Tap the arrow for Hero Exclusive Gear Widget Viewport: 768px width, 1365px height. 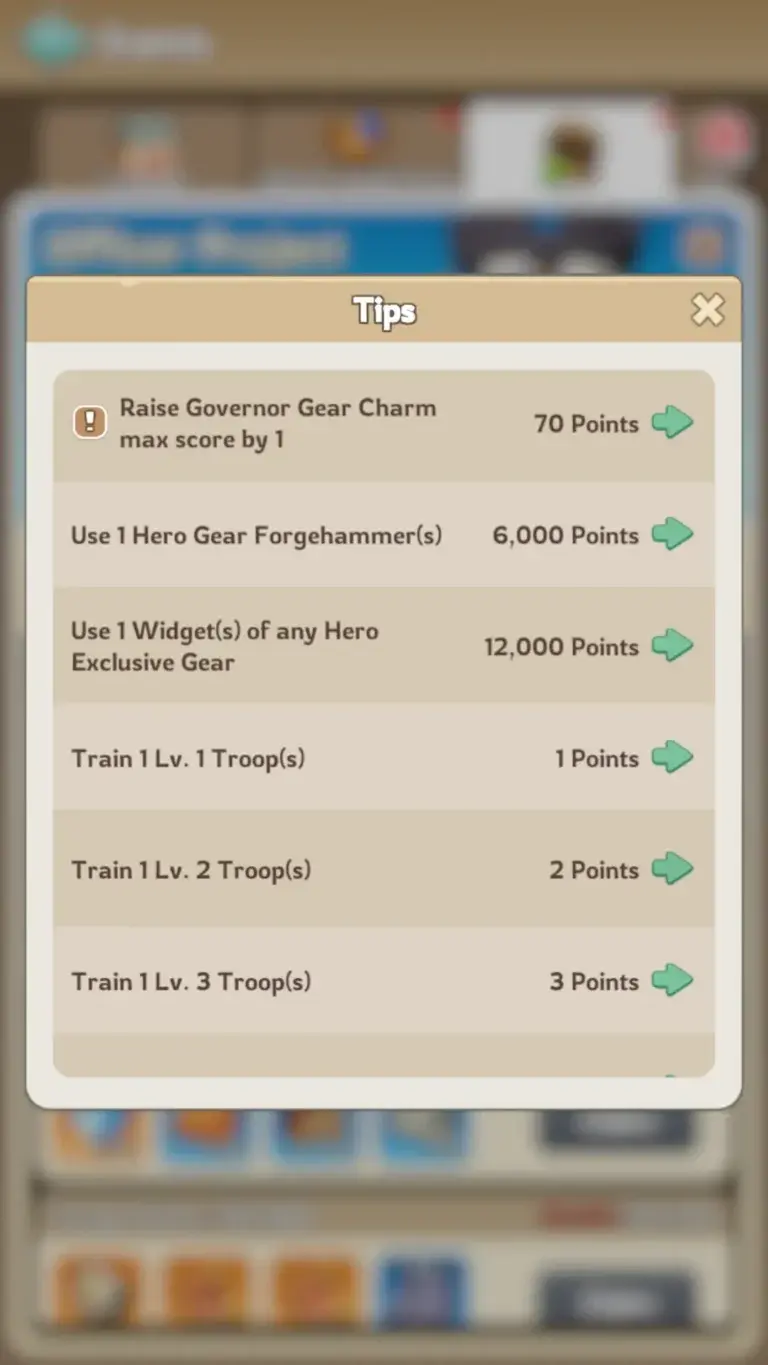tap(672, 646)
